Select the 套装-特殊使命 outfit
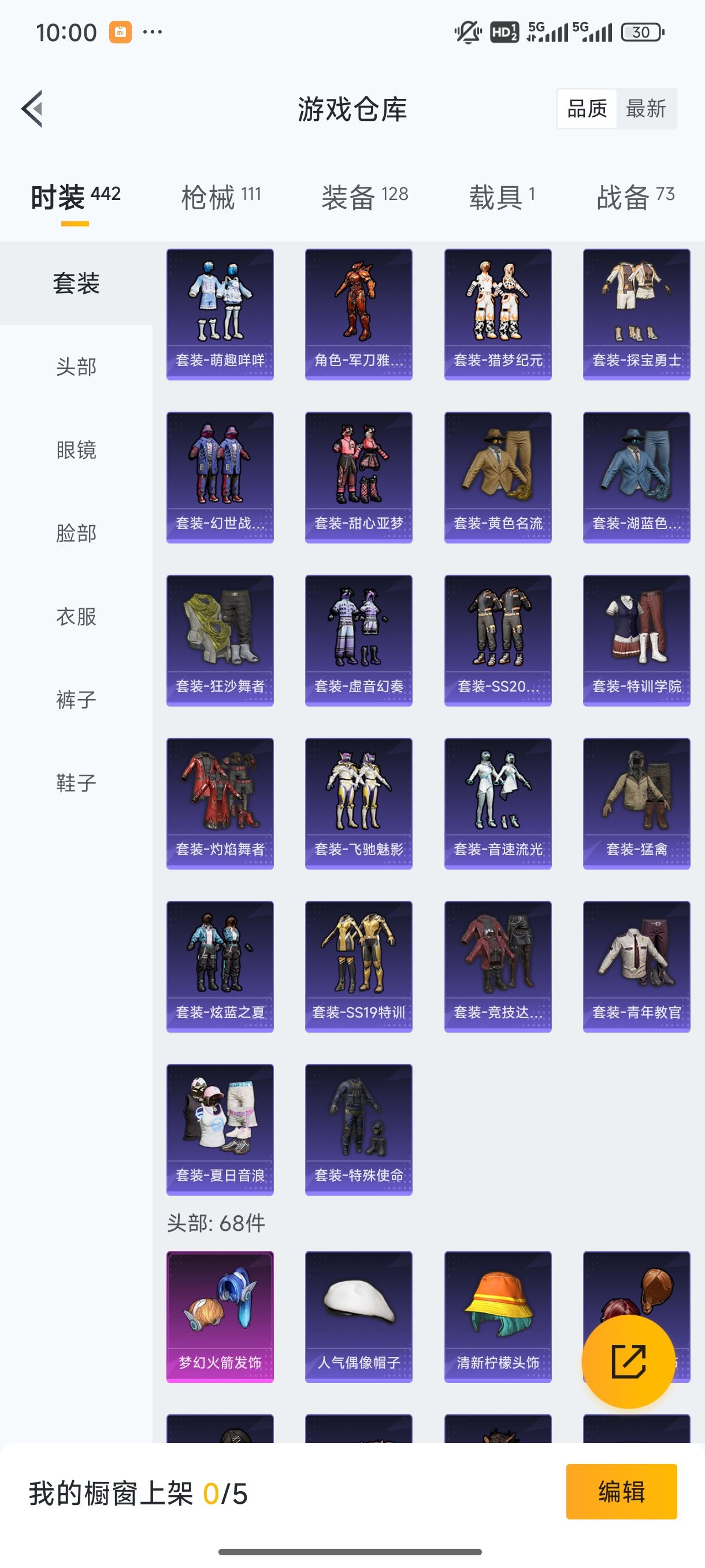 [358, 1129]
